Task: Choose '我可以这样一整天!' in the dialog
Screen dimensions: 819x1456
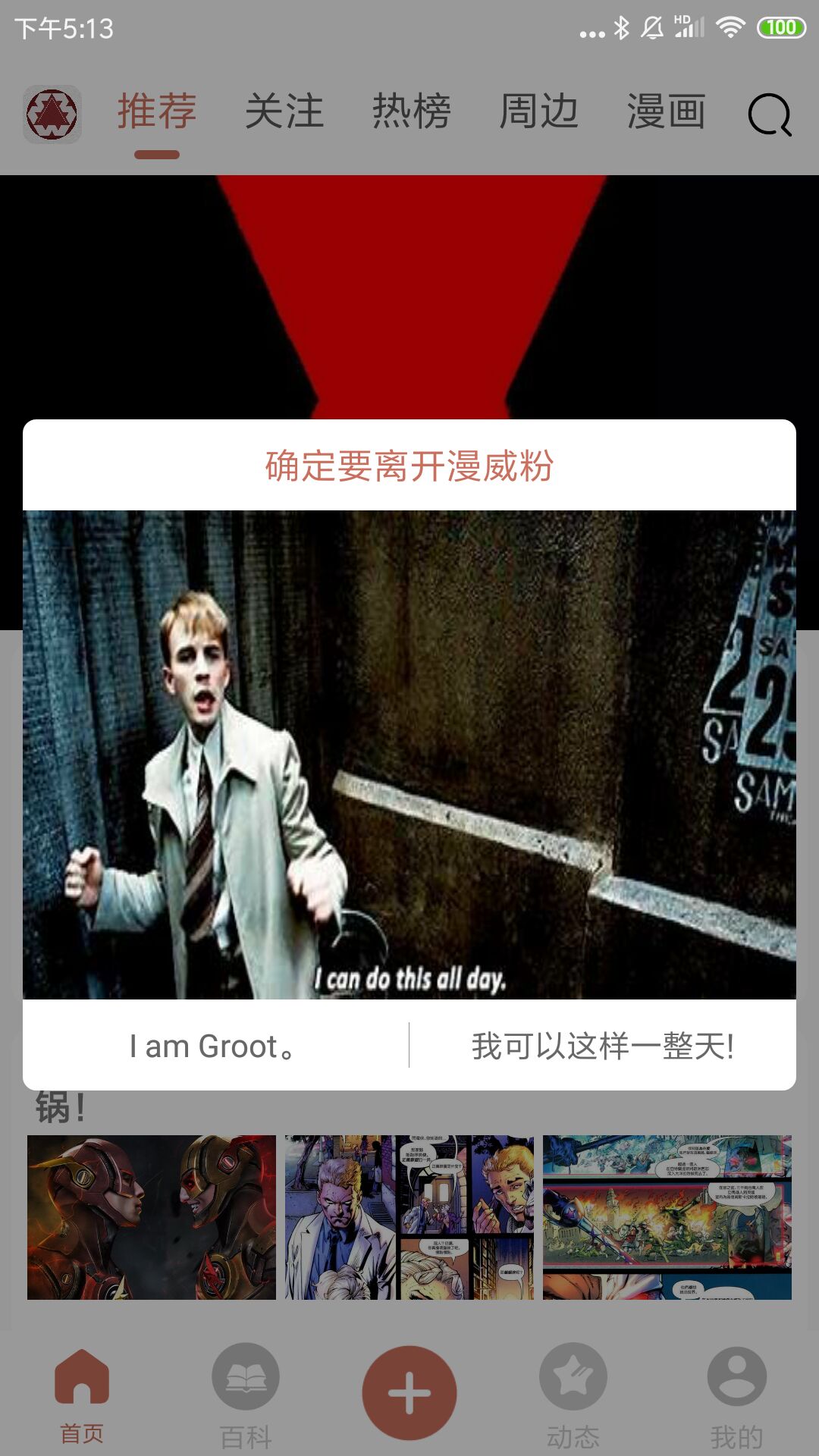Action: (x=602, y=1046)
